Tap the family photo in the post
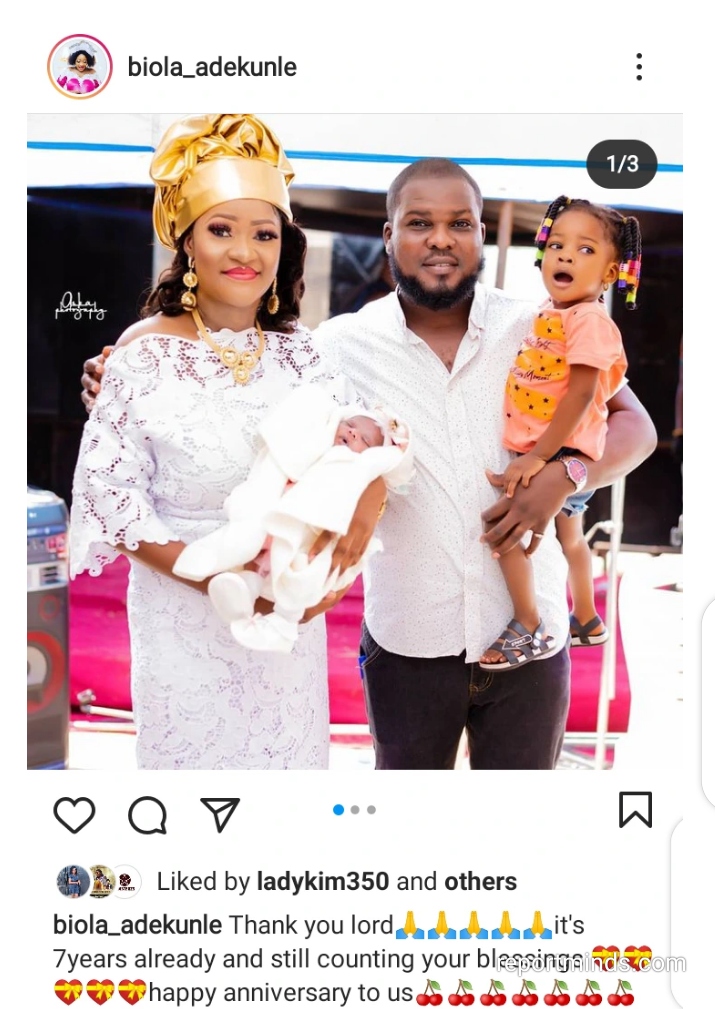The width and height of the screenshot is (715, 1009). pyautogui.click(x=355, y=441)
